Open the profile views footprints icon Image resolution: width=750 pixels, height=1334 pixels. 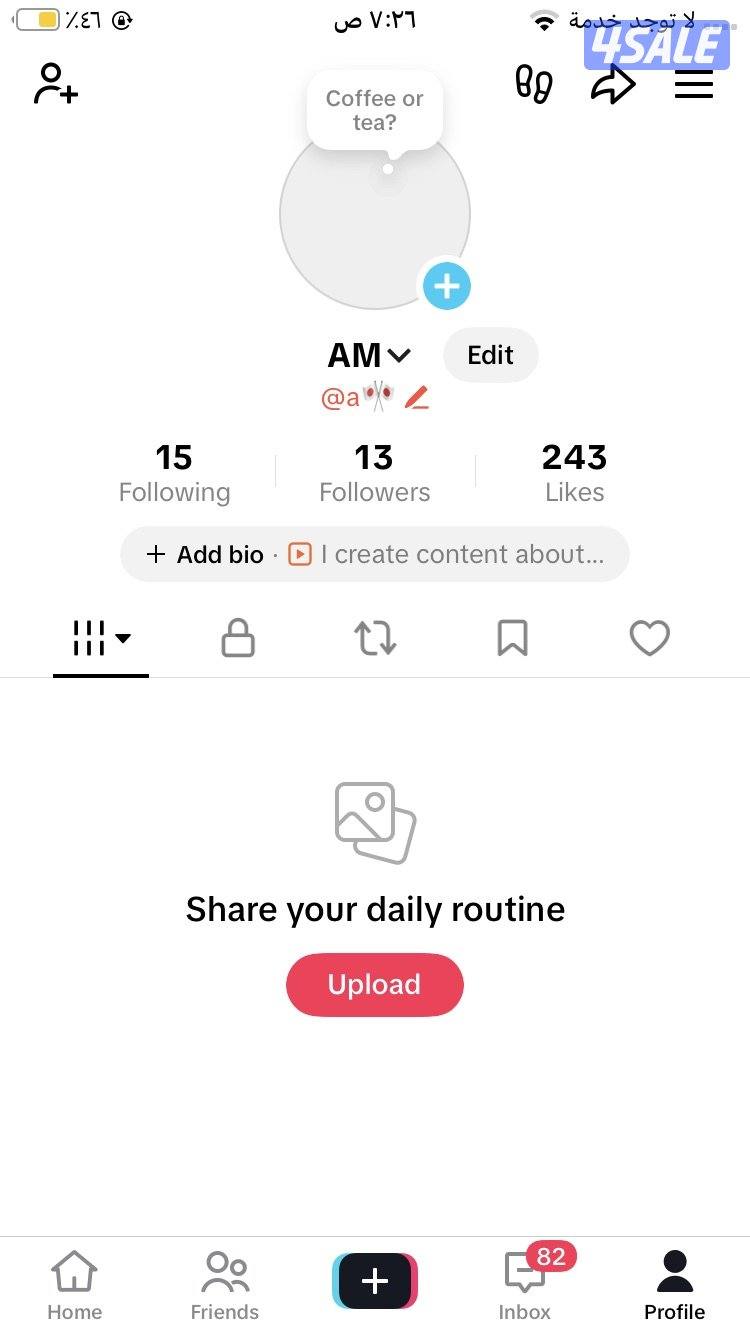point(533,84)
